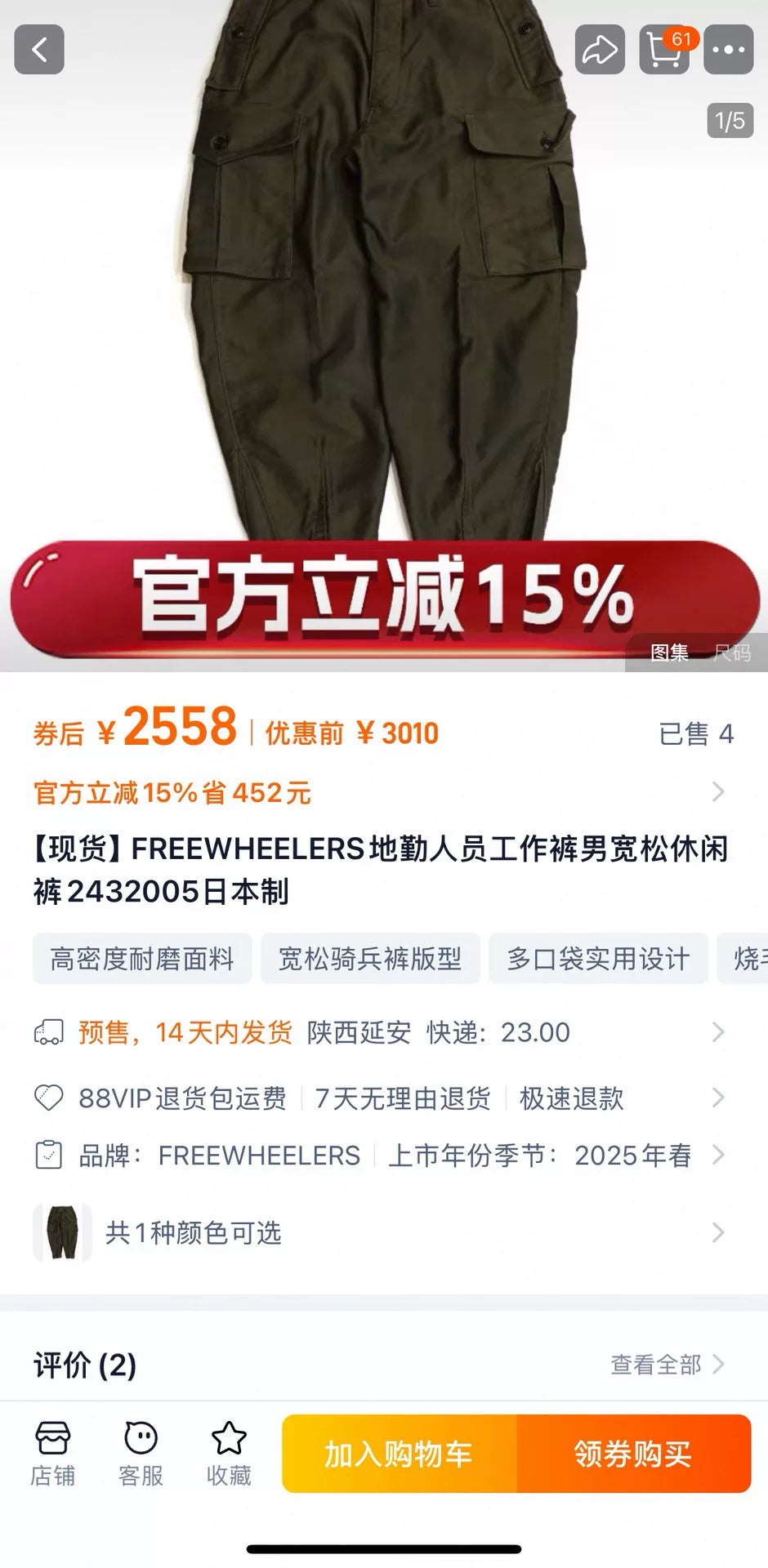Share this product
Viewport: 768px width, 1568px height.
click(x=600, y=50)
